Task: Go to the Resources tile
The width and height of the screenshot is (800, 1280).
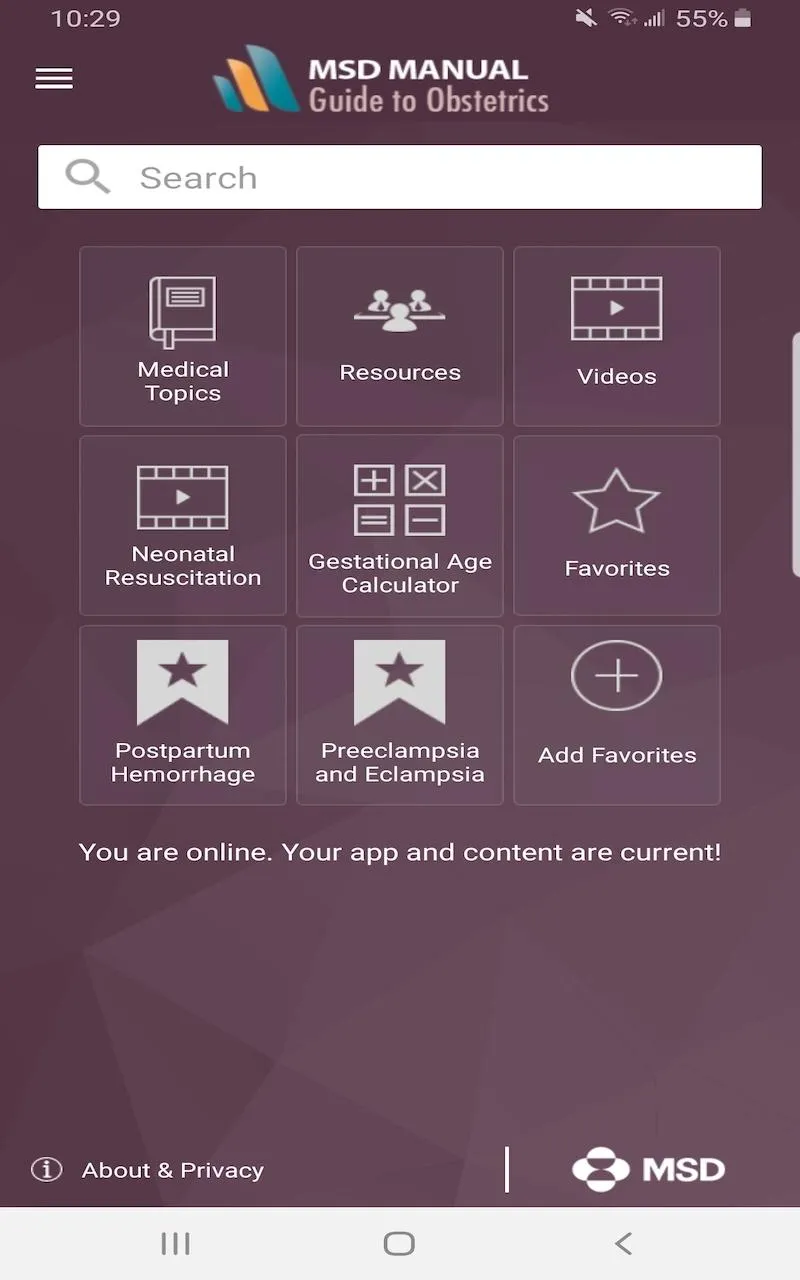Action: click(400, 337)
